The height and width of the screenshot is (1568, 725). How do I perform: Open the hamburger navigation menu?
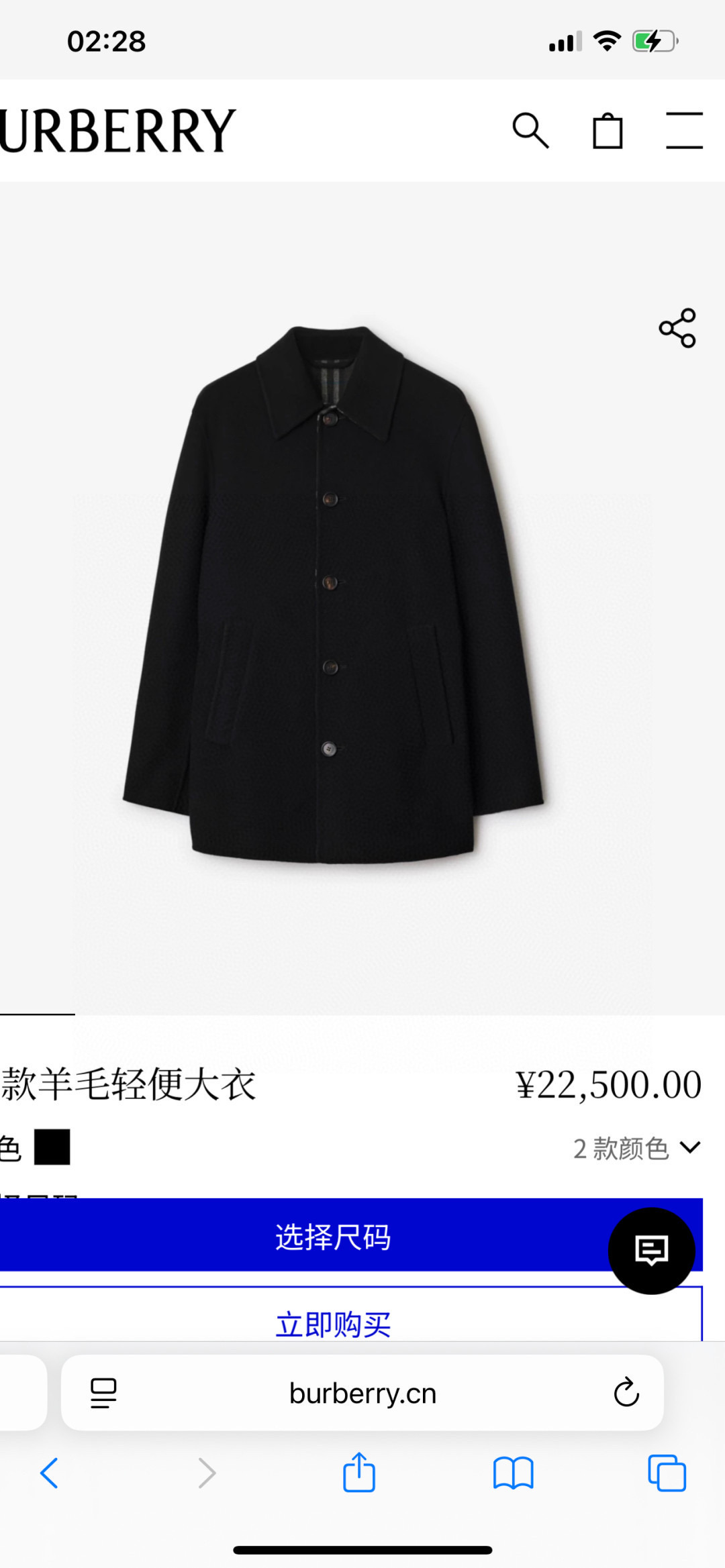point(683,132)
